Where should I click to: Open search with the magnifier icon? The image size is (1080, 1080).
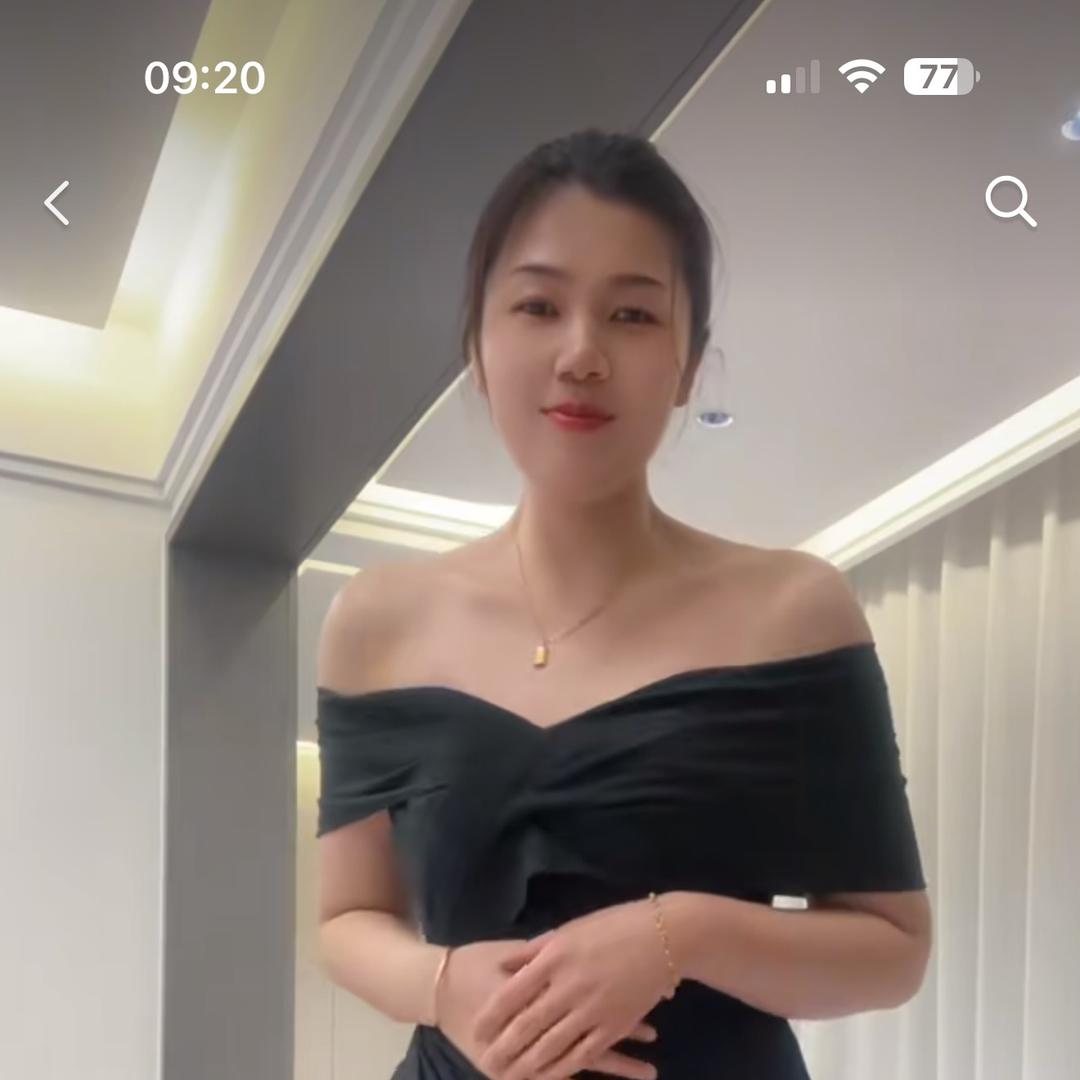1010,202
